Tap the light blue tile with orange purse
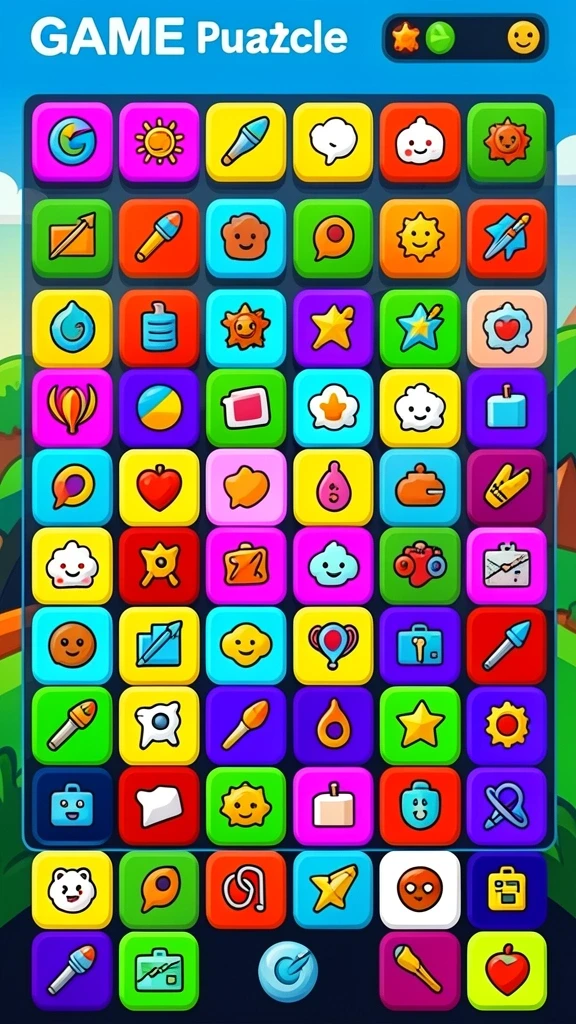This screenshot has height=1024, width=576. (420, 487)
